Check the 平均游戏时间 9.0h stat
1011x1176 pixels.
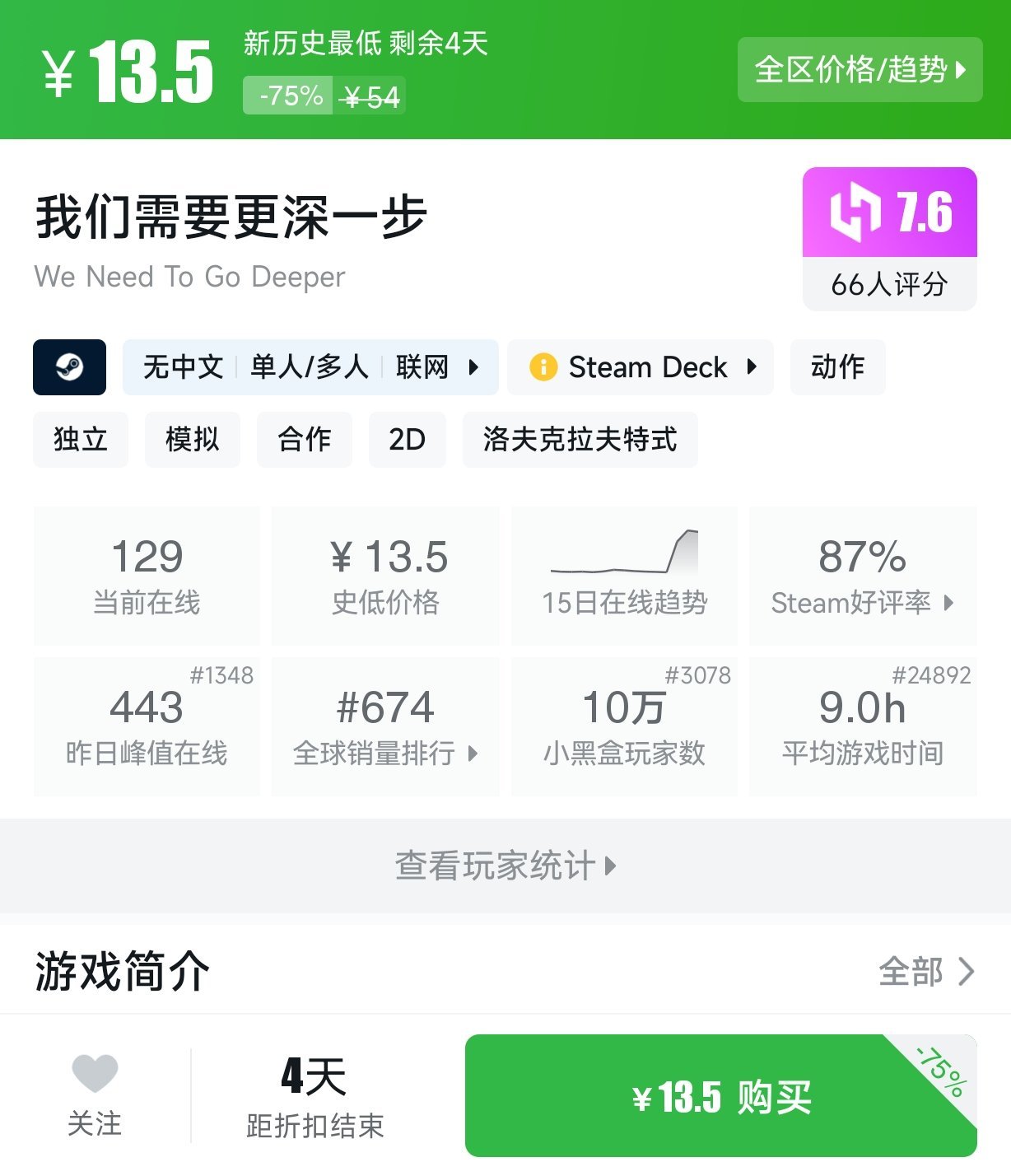(x=862, y=725)
